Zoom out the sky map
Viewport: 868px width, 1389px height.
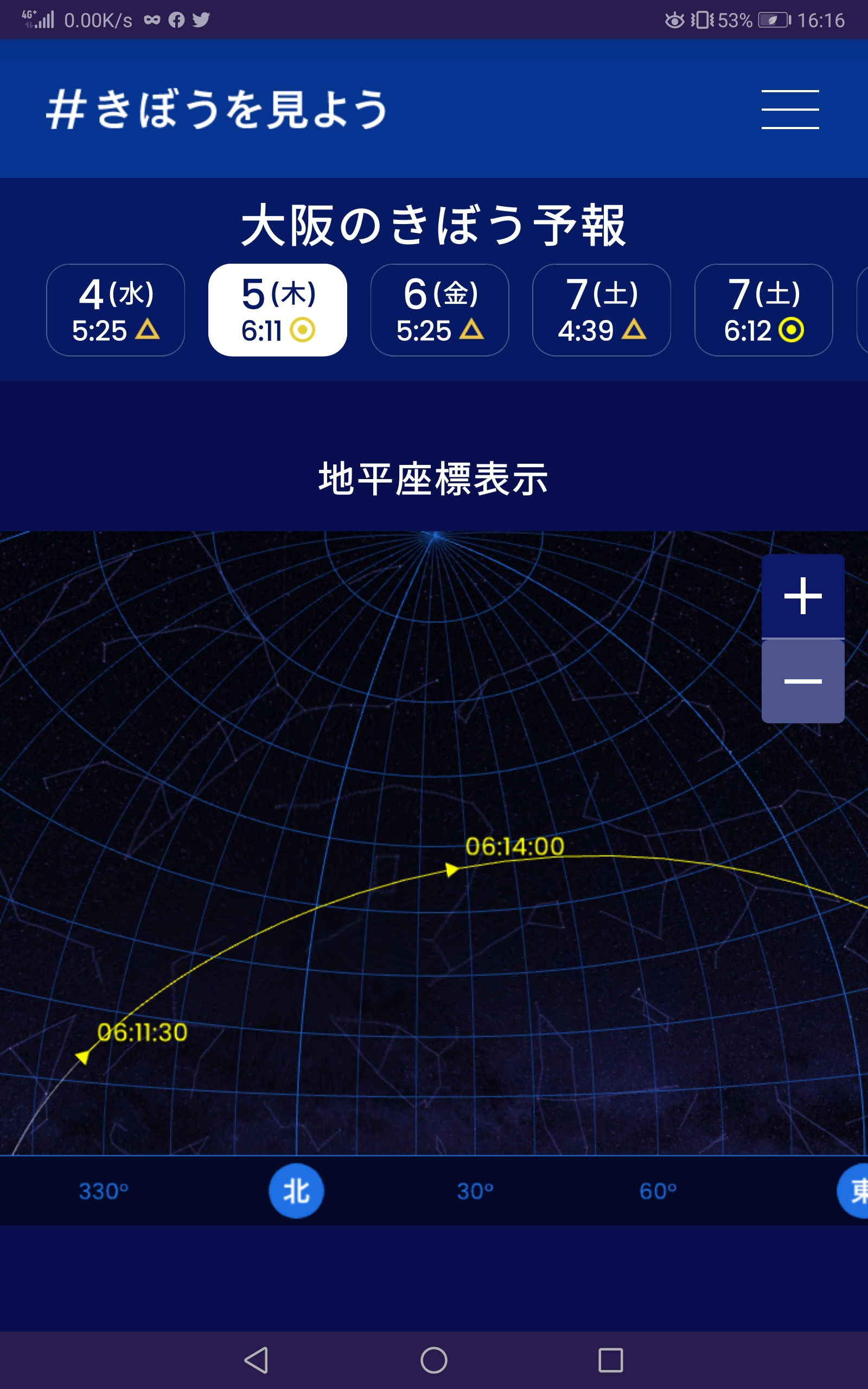(x=802, y=681)
